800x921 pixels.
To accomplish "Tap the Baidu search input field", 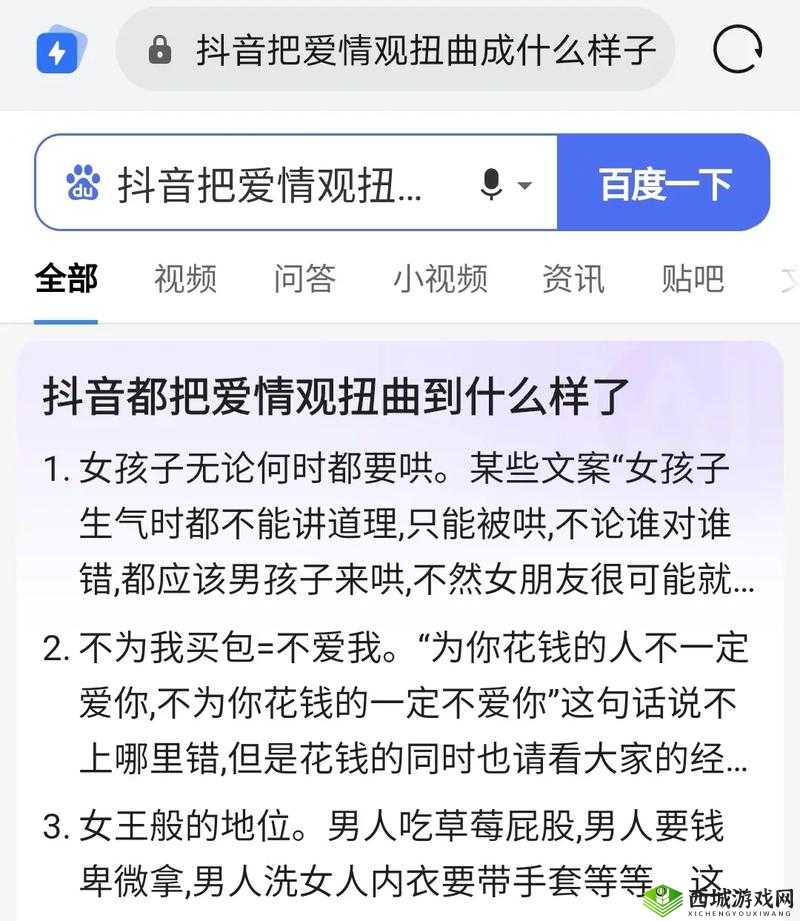I will coord(270,184).
